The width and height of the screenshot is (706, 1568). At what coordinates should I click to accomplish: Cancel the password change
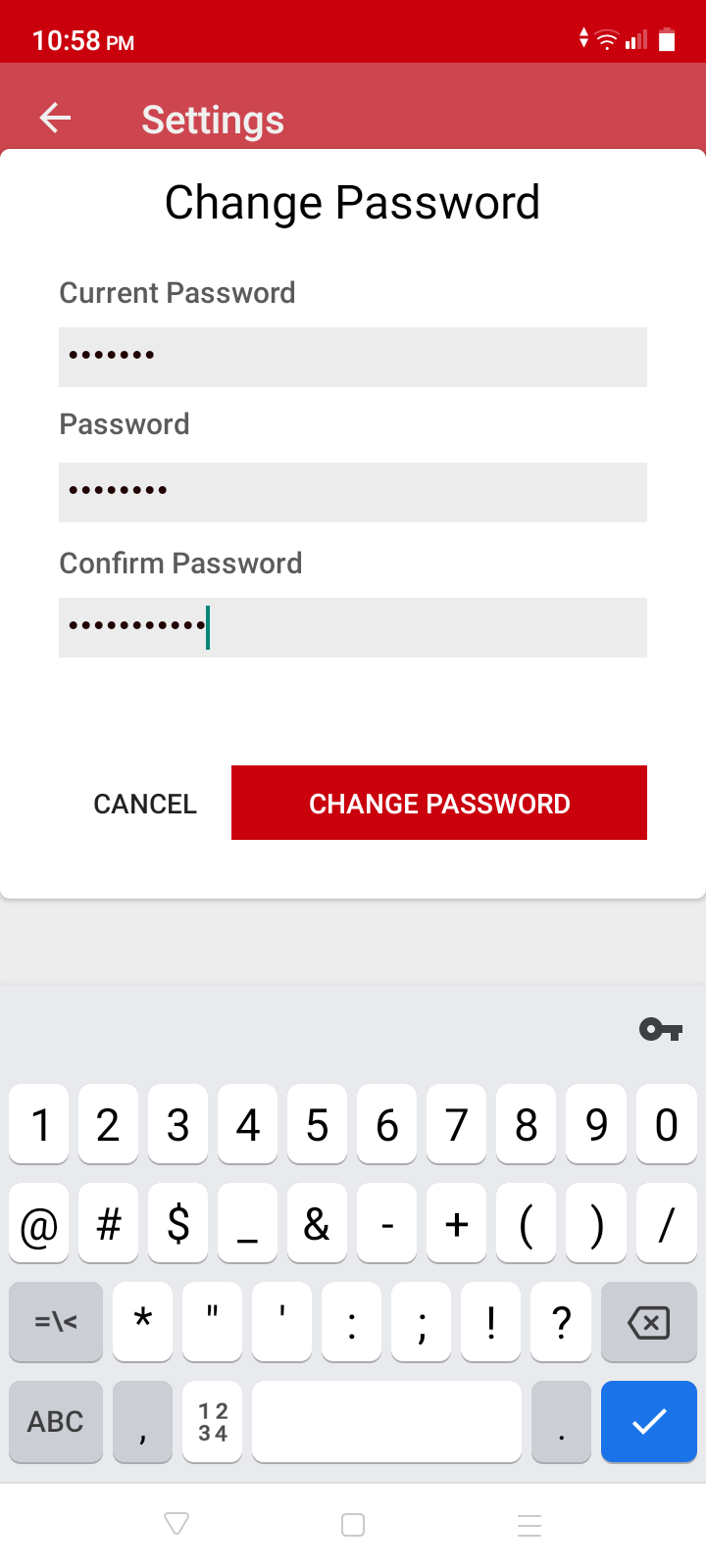click(x=145, y=804)
